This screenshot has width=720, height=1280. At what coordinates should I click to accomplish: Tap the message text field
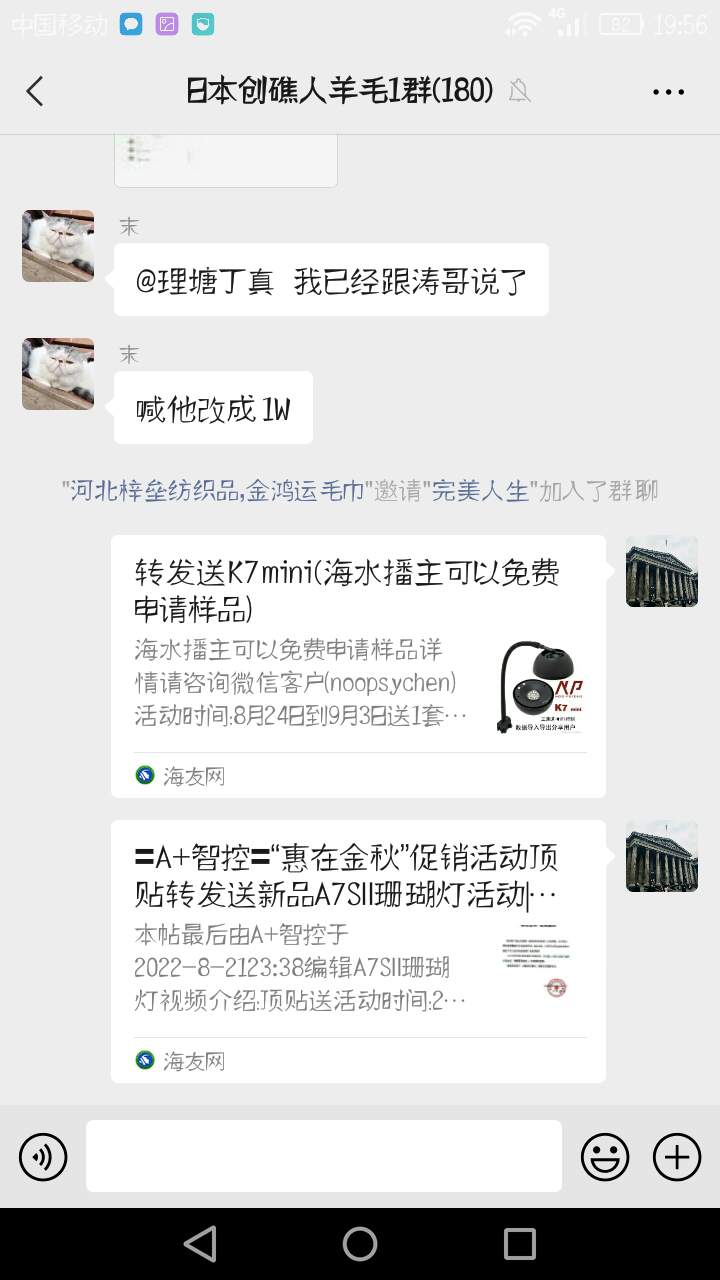[x=323, y=1155]
